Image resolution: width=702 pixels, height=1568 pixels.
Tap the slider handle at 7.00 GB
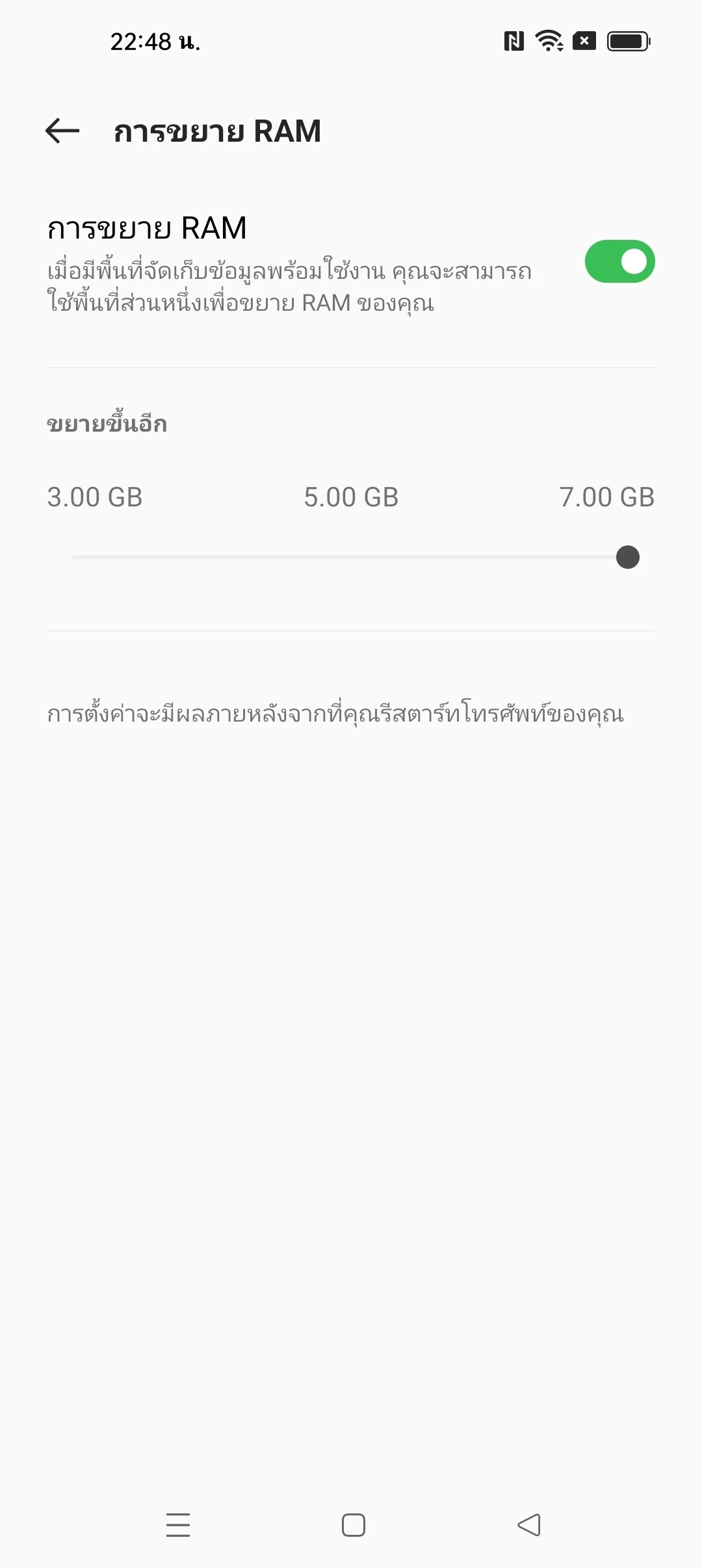[x=628, y=557]
